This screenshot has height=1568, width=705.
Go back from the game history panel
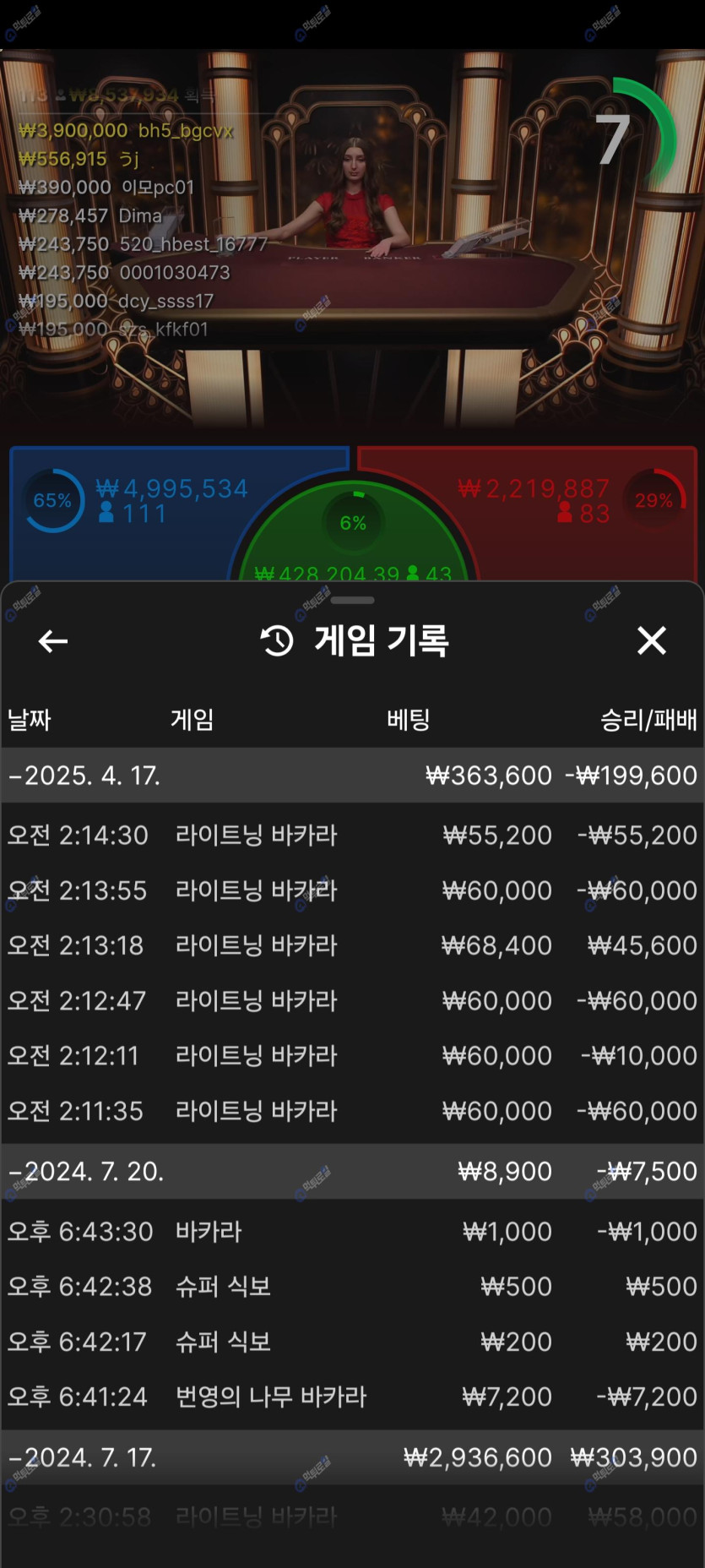(x=53, y=641)
